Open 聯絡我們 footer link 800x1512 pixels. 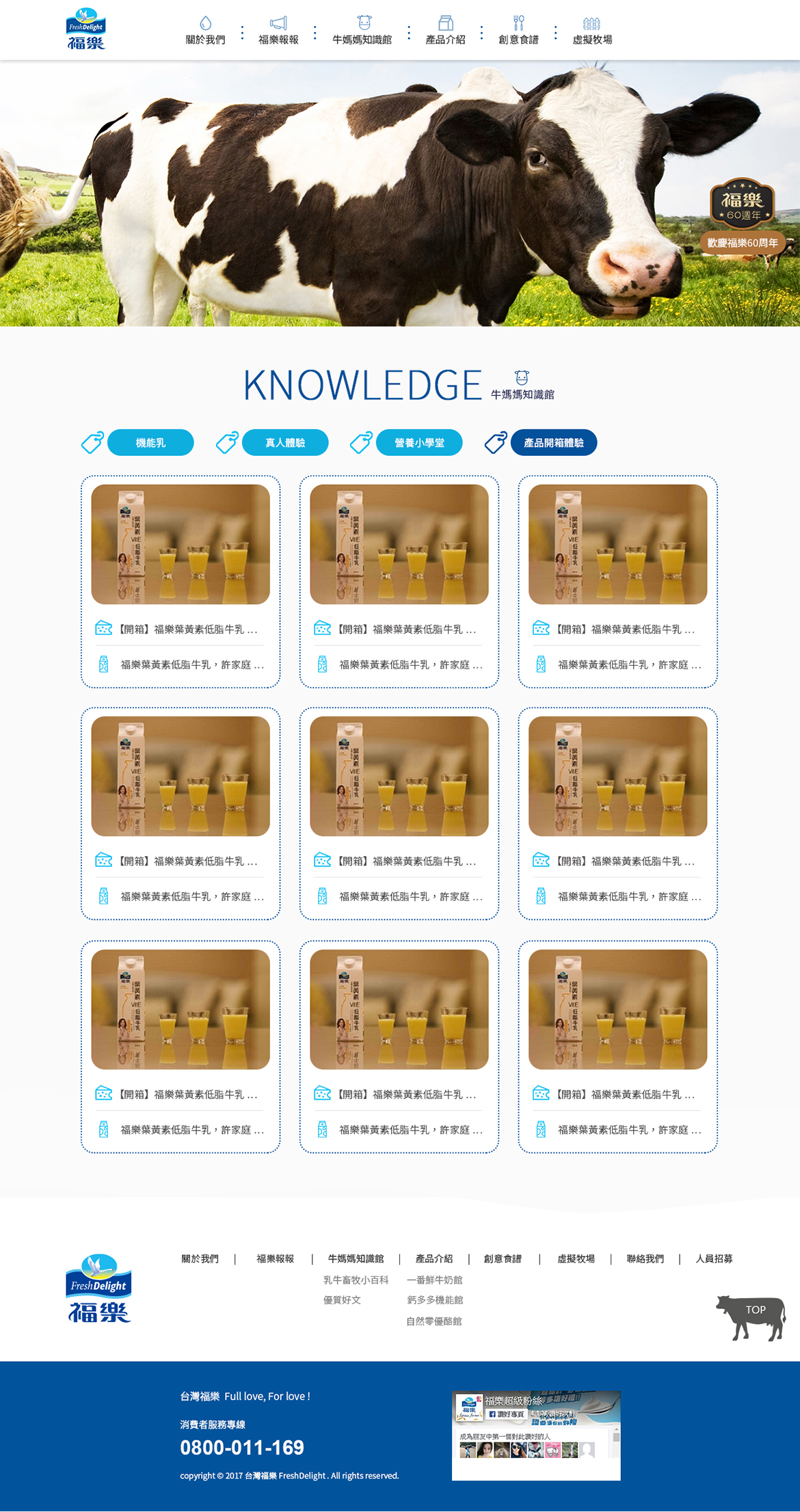tap(645, 1258)
